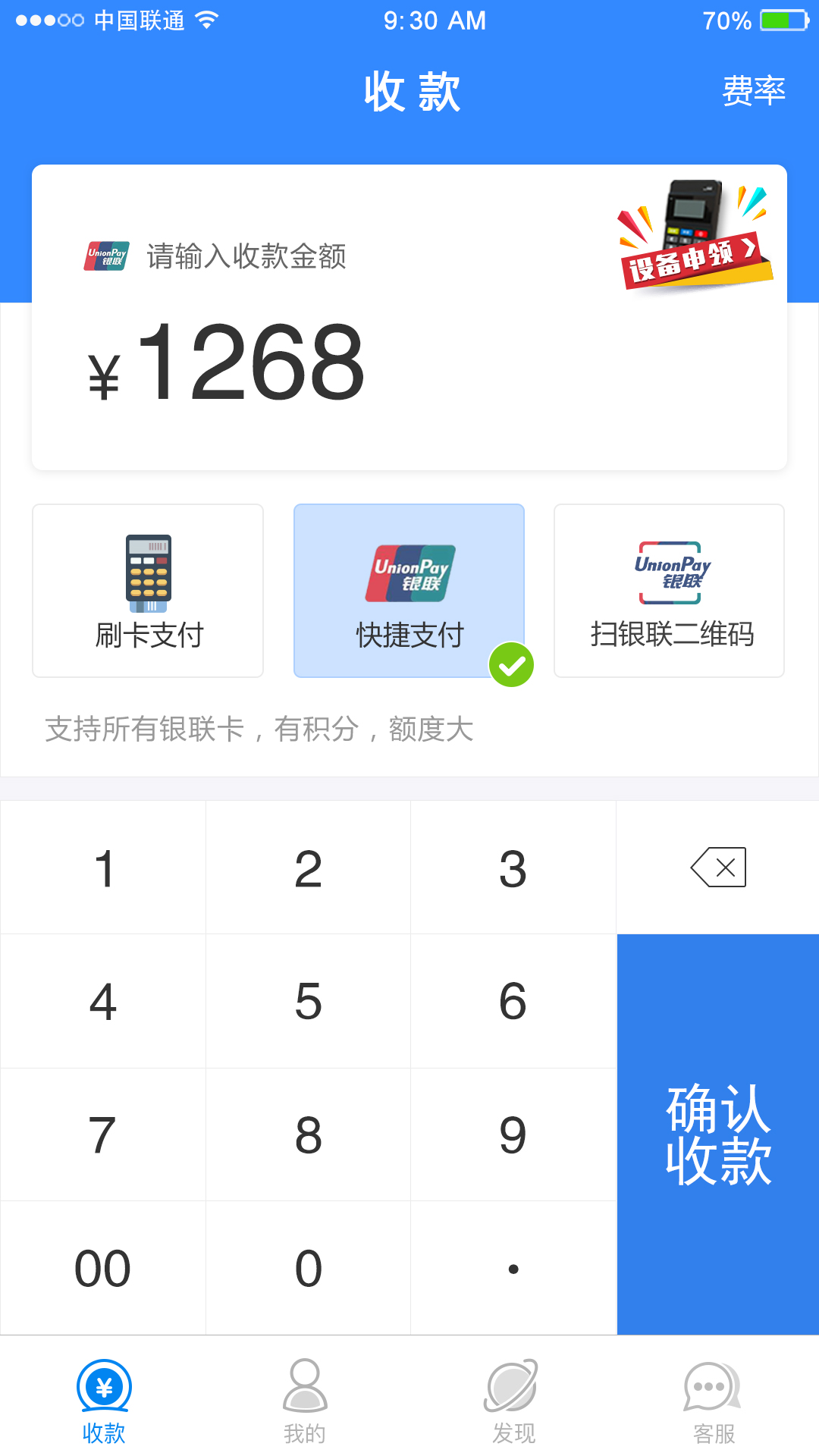Enter double zero 00 on keypad
Screen dimensions: 819x1456
click(103, 1269)
